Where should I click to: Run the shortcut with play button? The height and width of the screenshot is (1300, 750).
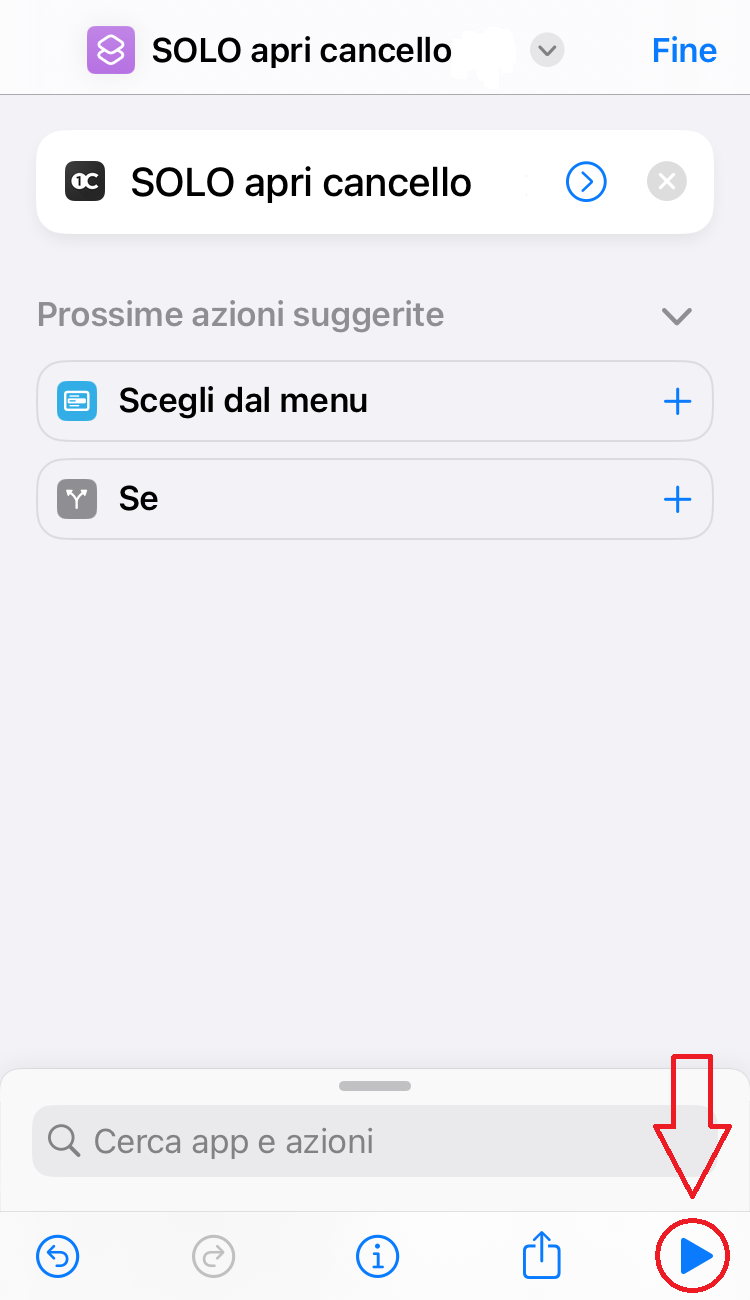click(x=693, y=1256)
